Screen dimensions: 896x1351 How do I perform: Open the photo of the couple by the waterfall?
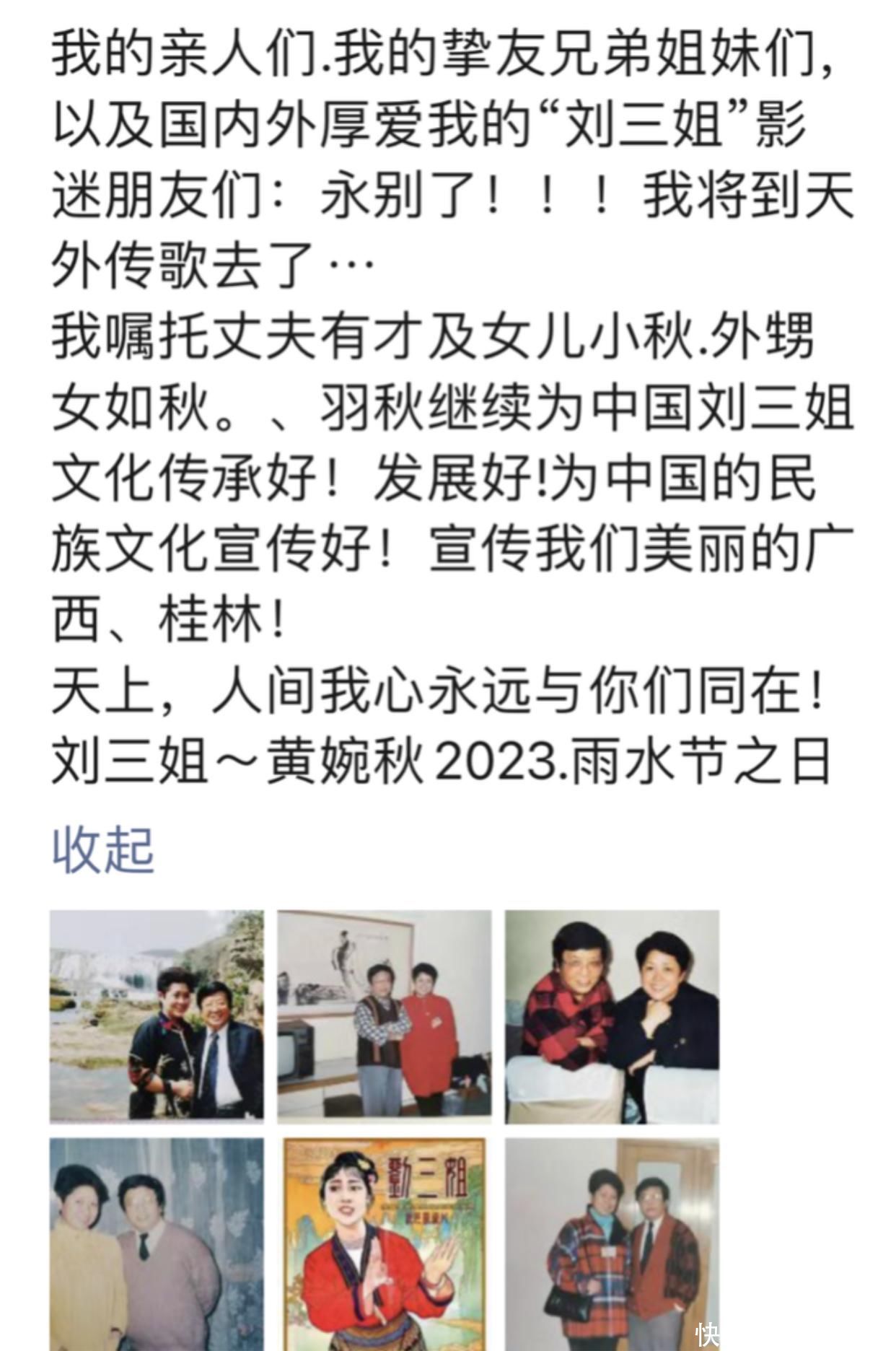point(157,1016)
